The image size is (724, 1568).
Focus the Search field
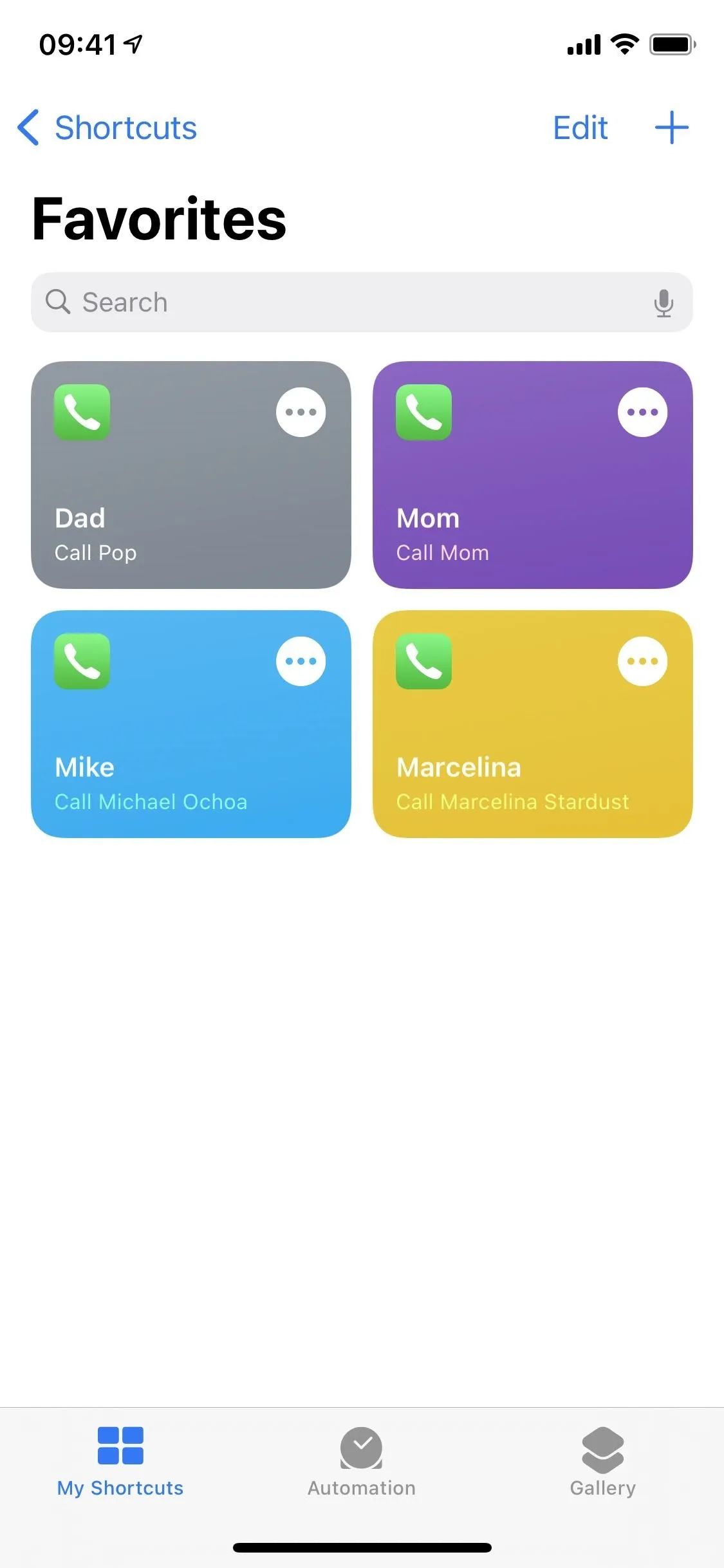[362, 302]
